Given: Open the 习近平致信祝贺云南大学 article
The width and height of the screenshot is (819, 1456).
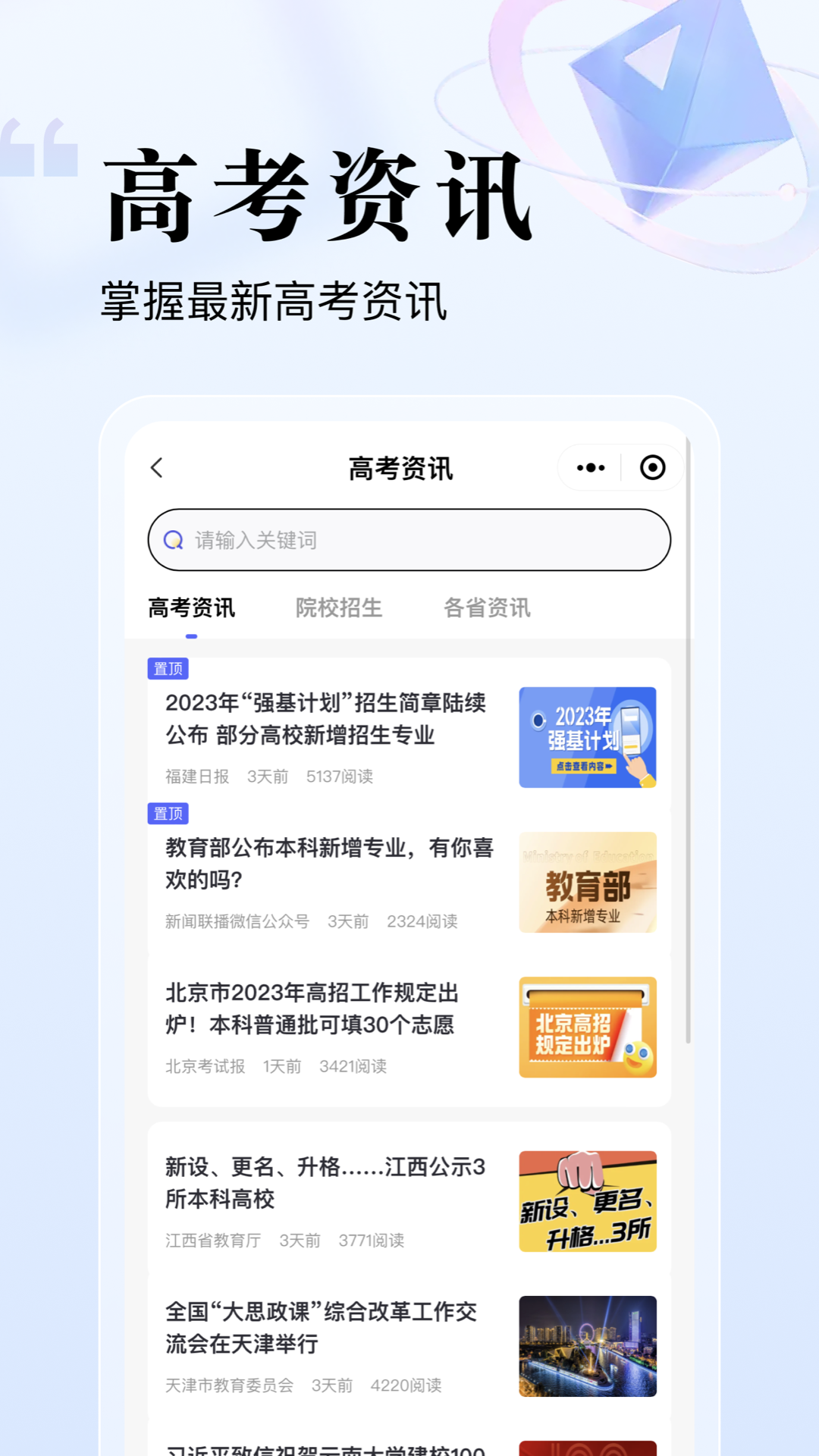Looking at the screenshot, I should [326, 1445].
